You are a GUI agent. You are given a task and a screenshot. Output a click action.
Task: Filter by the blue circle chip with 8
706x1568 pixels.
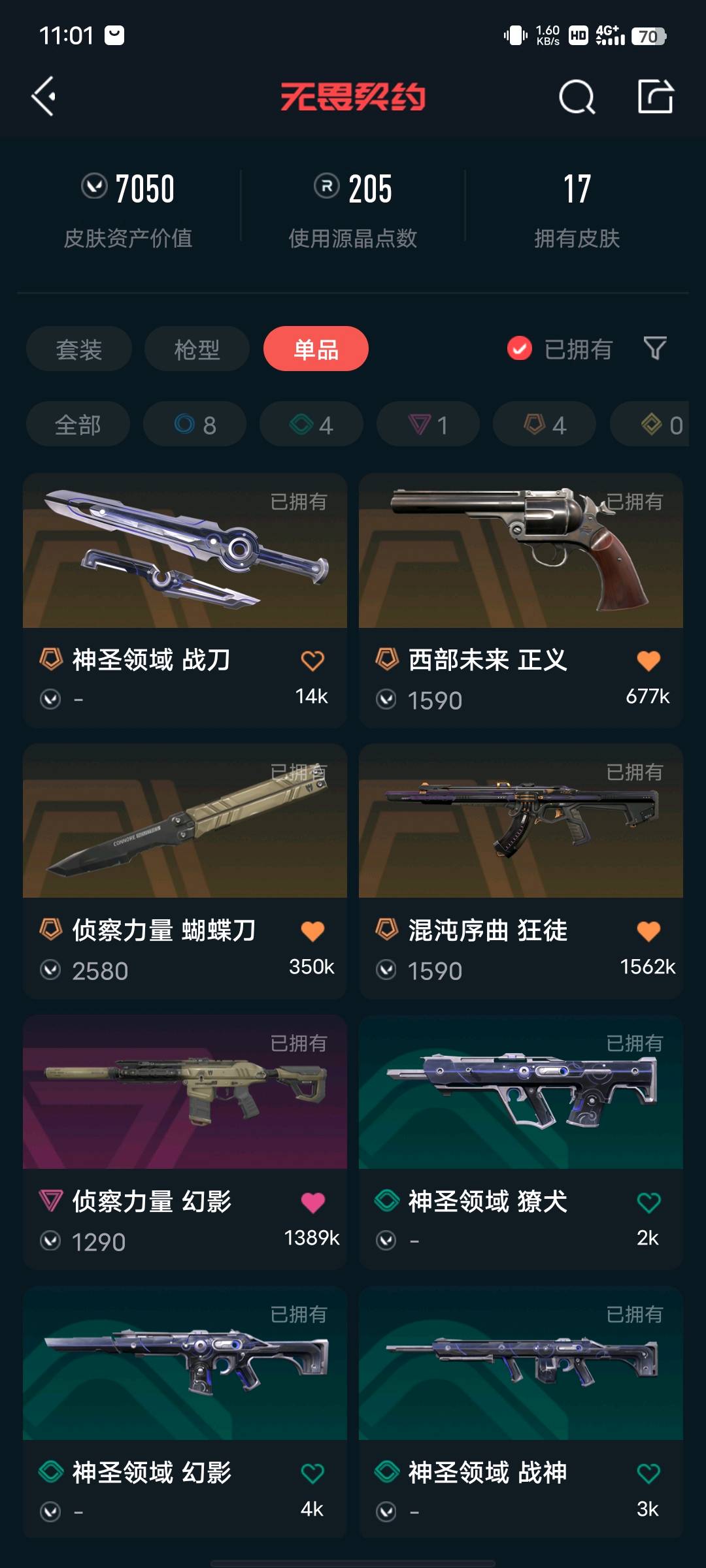tap(195, 425)
